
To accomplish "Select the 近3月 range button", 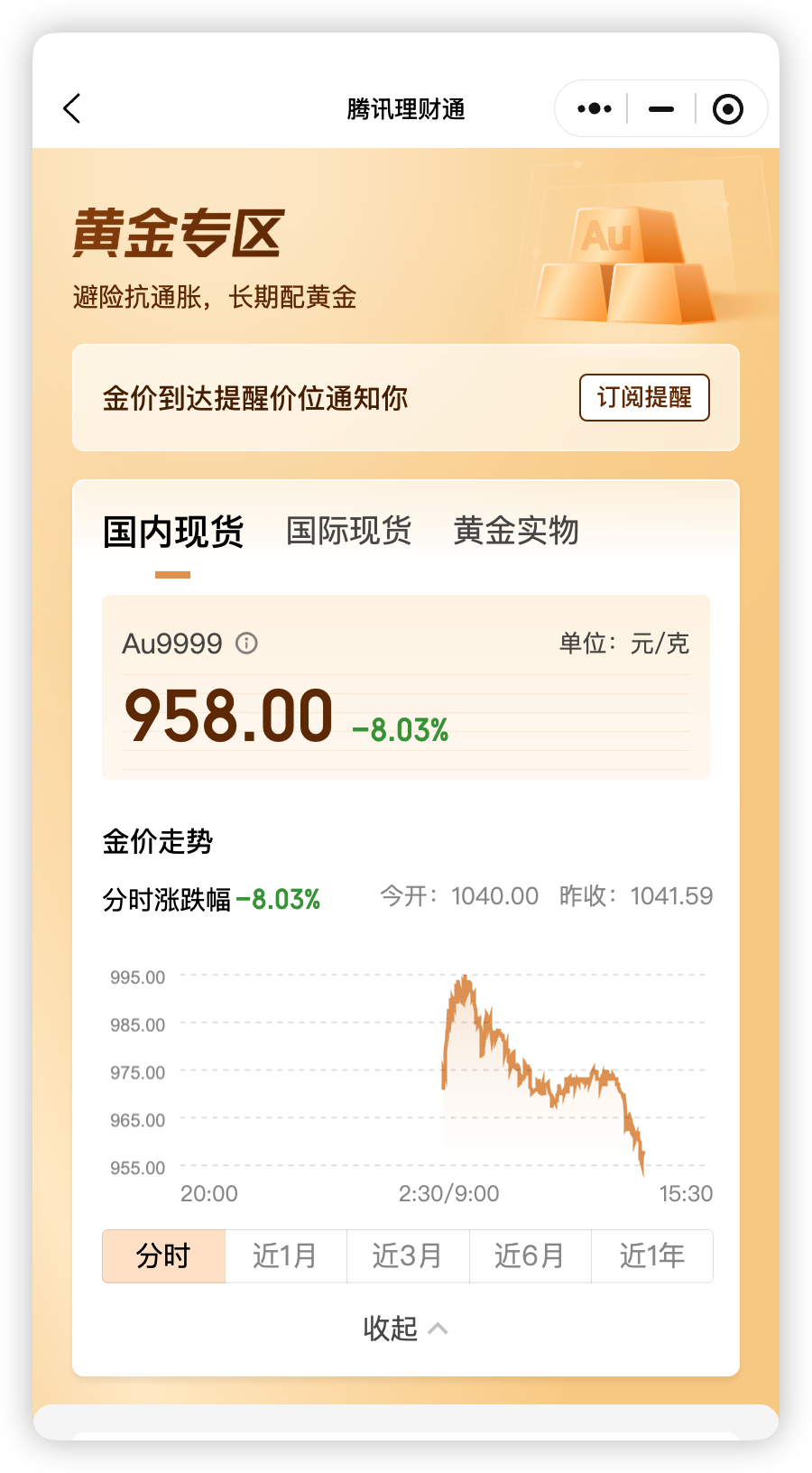I will pos(408,1255).
